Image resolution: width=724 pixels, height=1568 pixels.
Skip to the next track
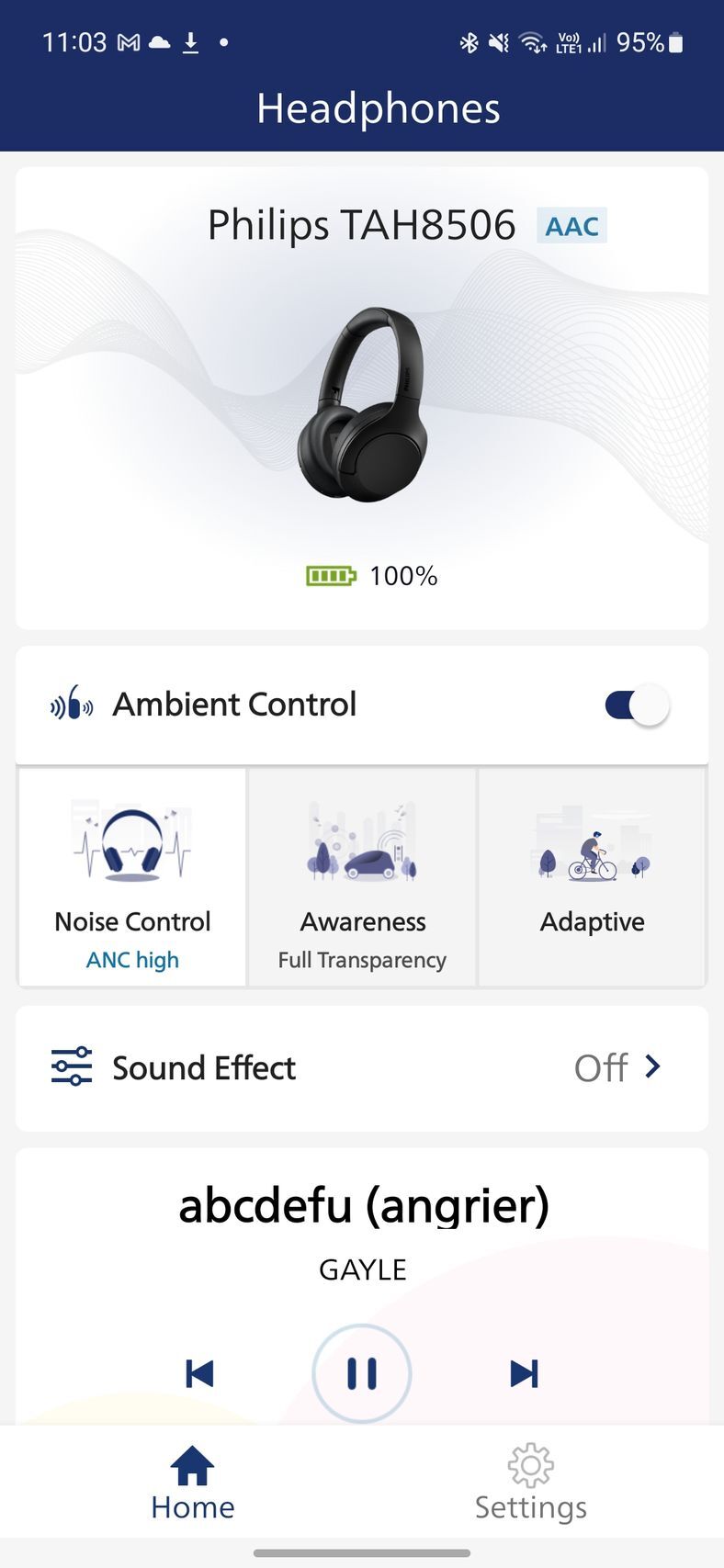point(523,1371)
